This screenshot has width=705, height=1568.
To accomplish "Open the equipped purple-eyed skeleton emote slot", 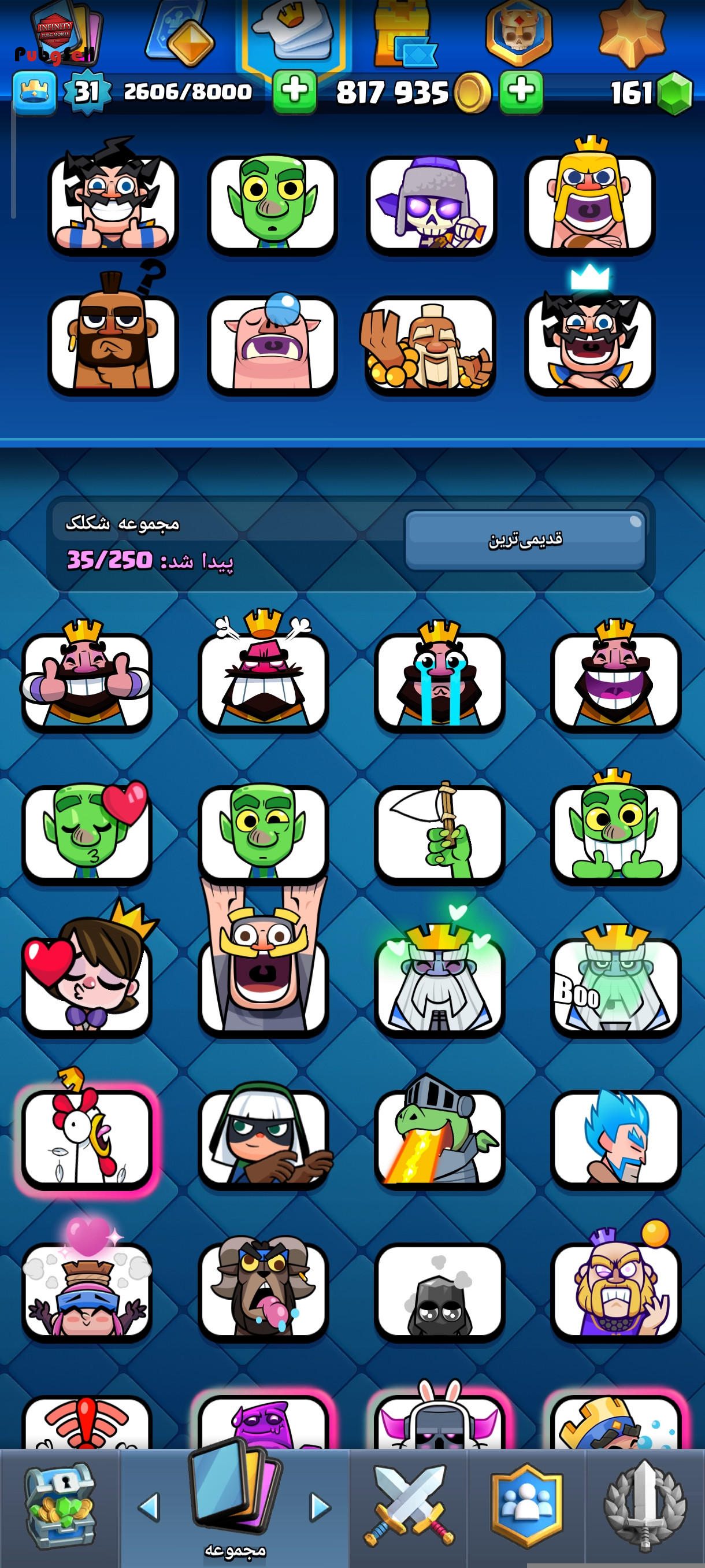I will click(431, 204).
